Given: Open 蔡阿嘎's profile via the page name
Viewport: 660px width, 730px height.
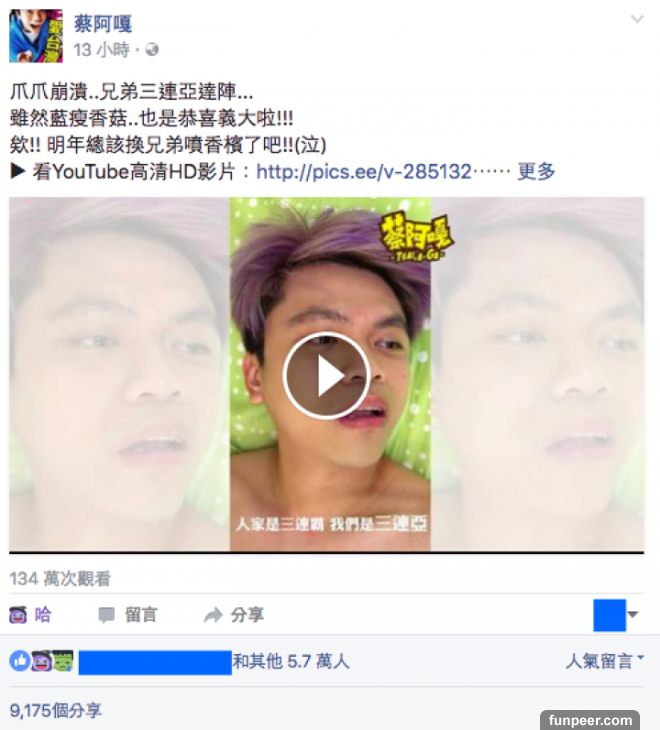Looking at the screenshot, I should click(103, 23).
